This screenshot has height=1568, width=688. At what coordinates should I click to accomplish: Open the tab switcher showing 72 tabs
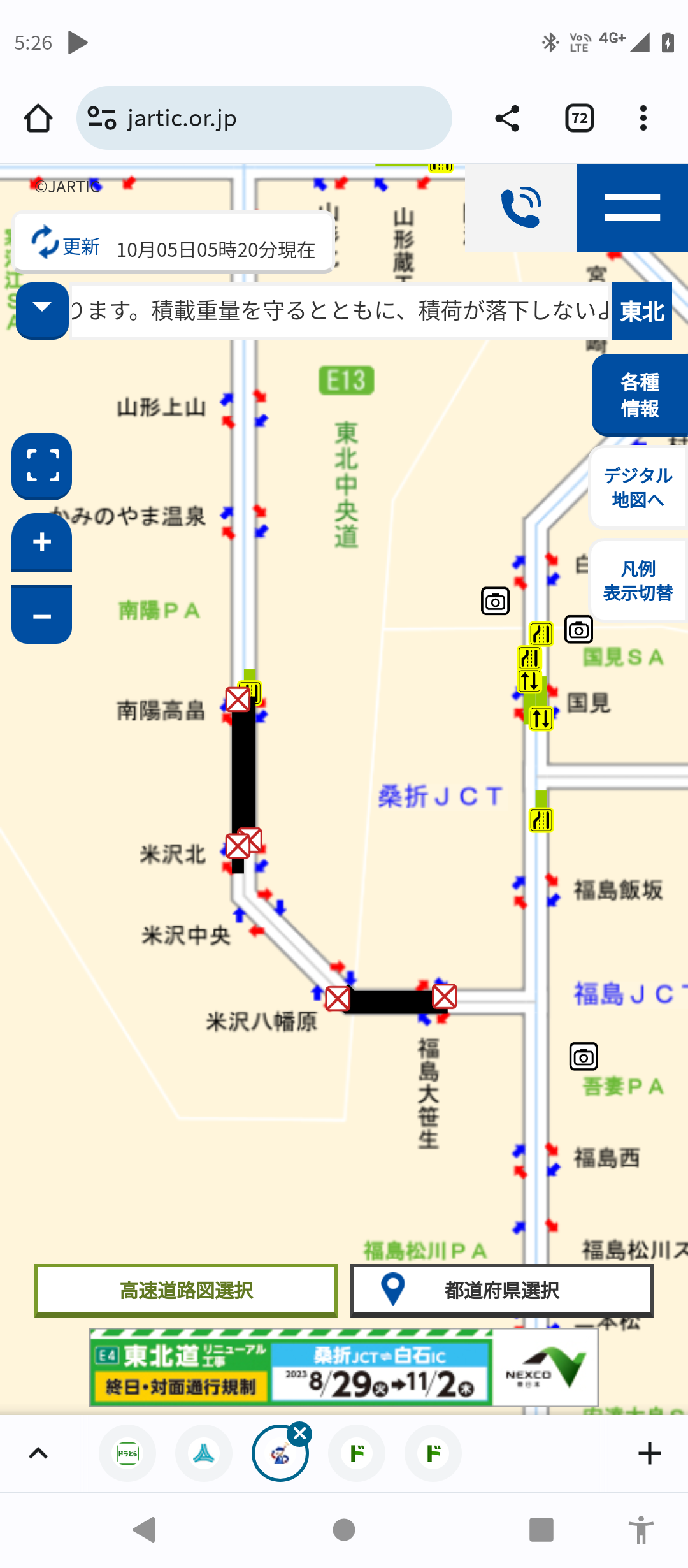pyautogui.click(x=579, y=119)
